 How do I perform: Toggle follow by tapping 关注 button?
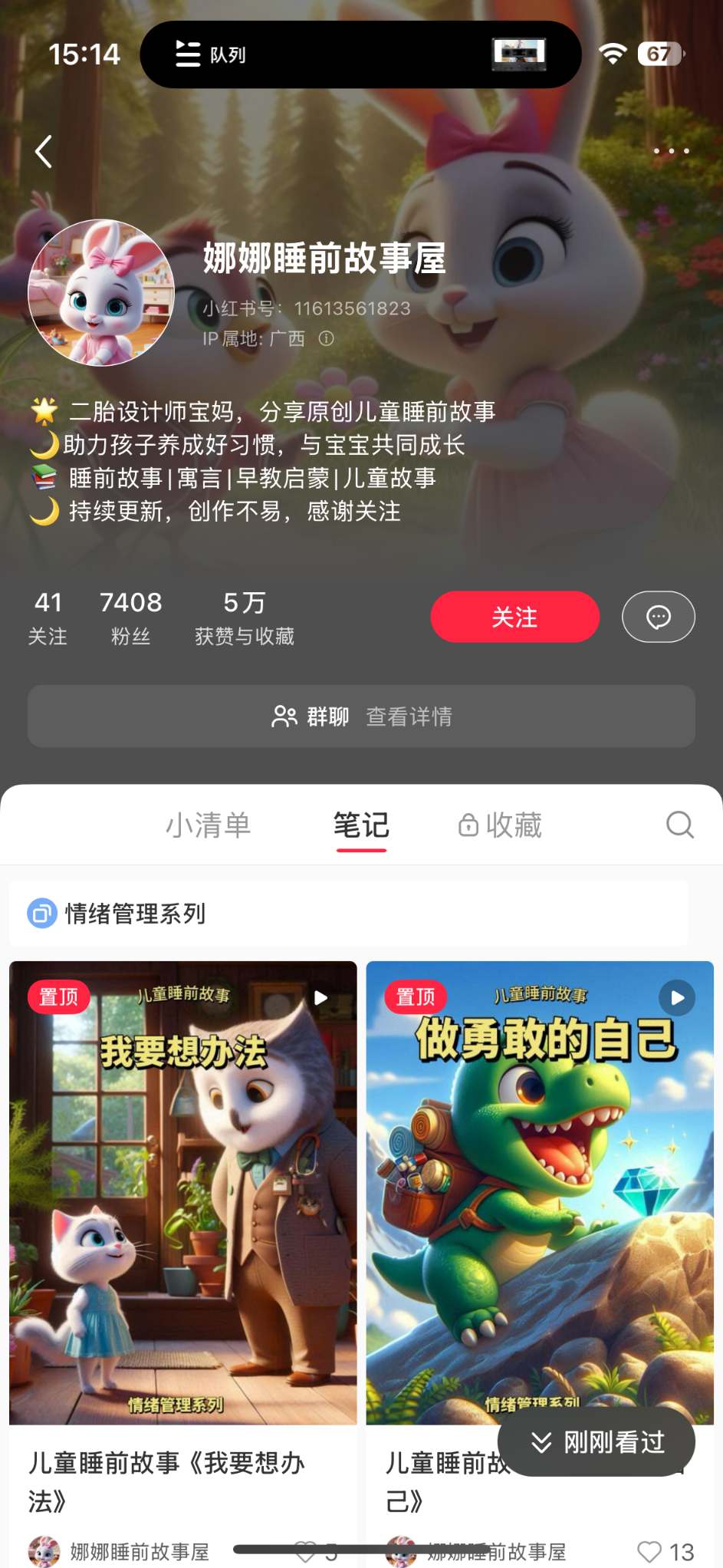coord(514,617)
